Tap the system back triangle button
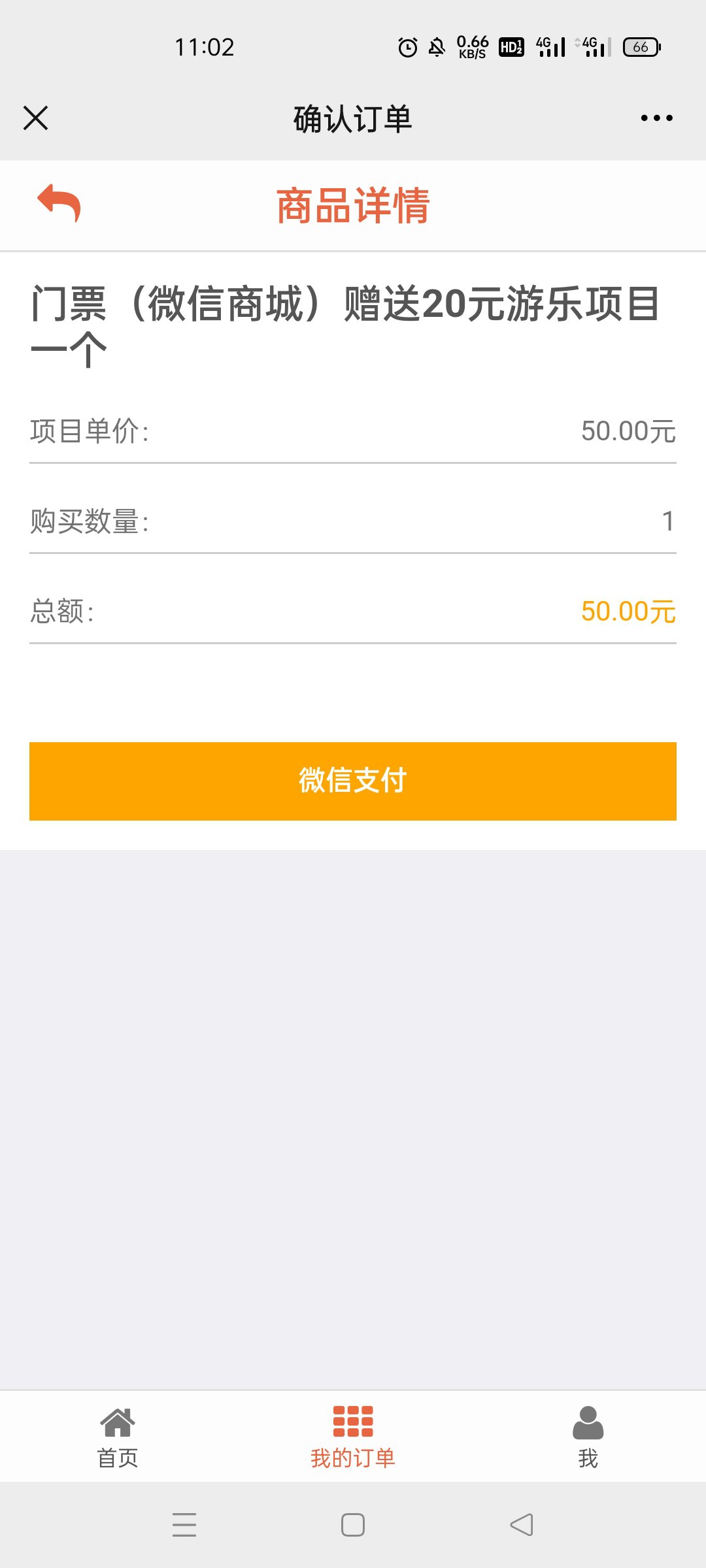706x1568 pixels. tap(522, 1525)
